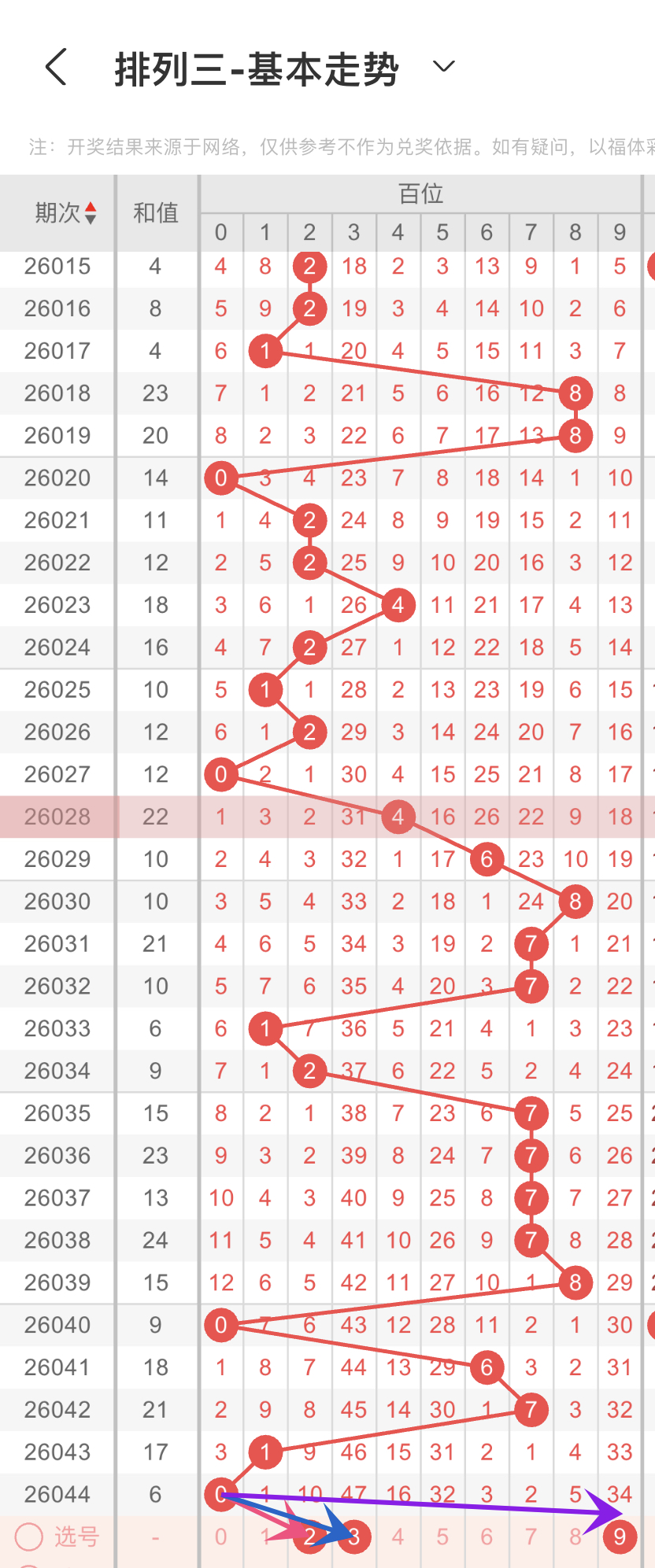This screenshot has width=655, height=1568.
Task: Select number 6 in the 选号 row
Action: [x=487, y=1537]
